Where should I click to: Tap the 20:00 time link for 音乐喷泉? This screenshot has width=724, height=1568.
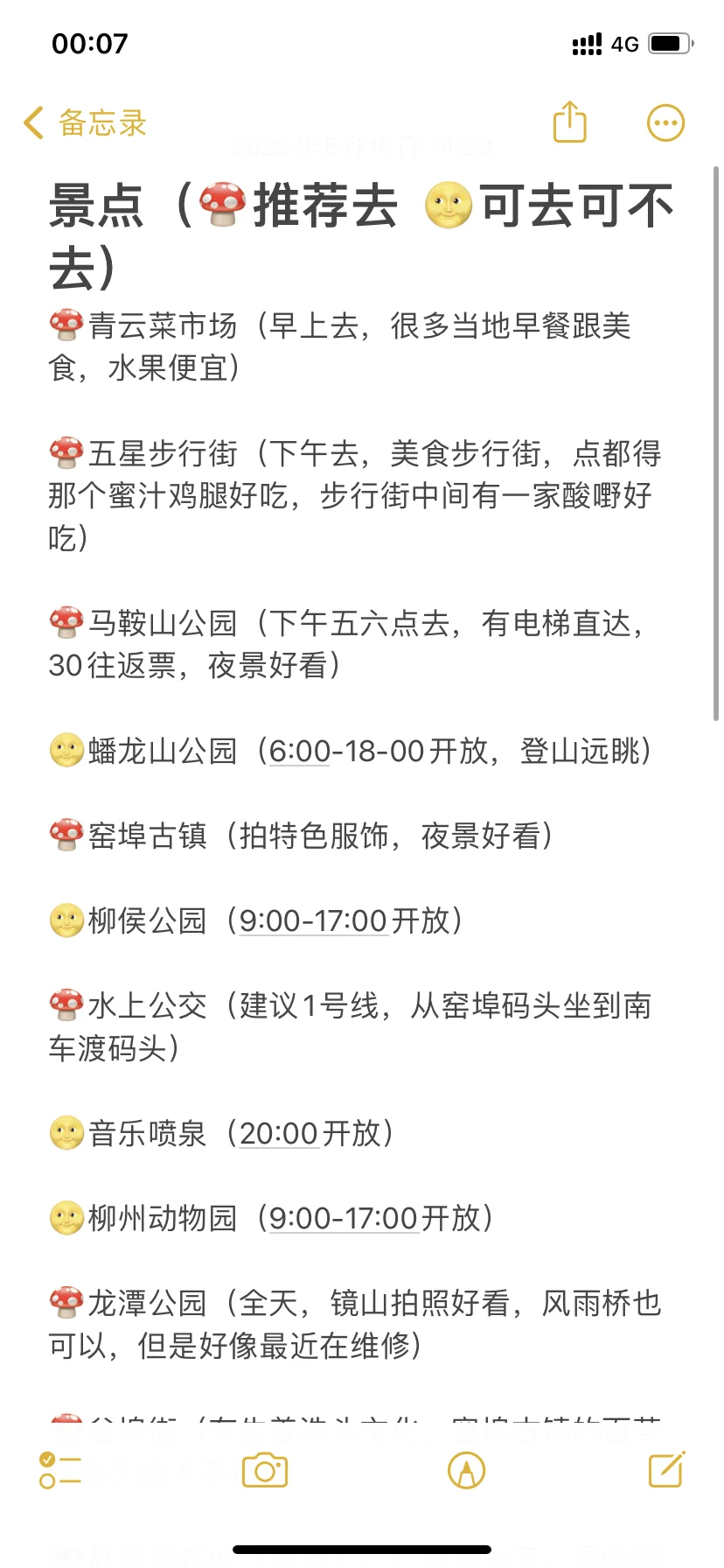pyautogui.click(x=278, y=1133)
